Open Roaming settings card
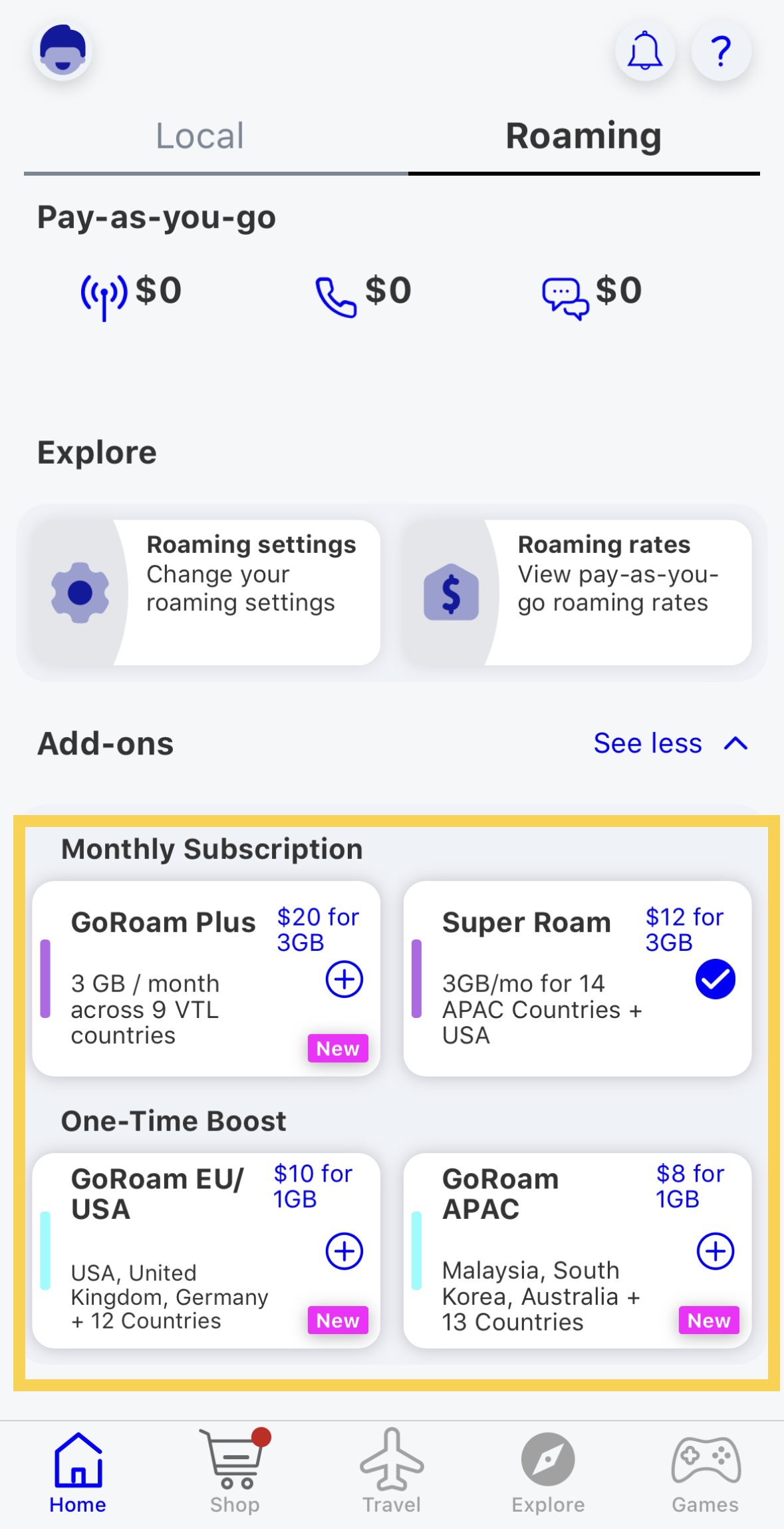The height and width of the screenshot is (1529, 784). click(x=206, y=592)
